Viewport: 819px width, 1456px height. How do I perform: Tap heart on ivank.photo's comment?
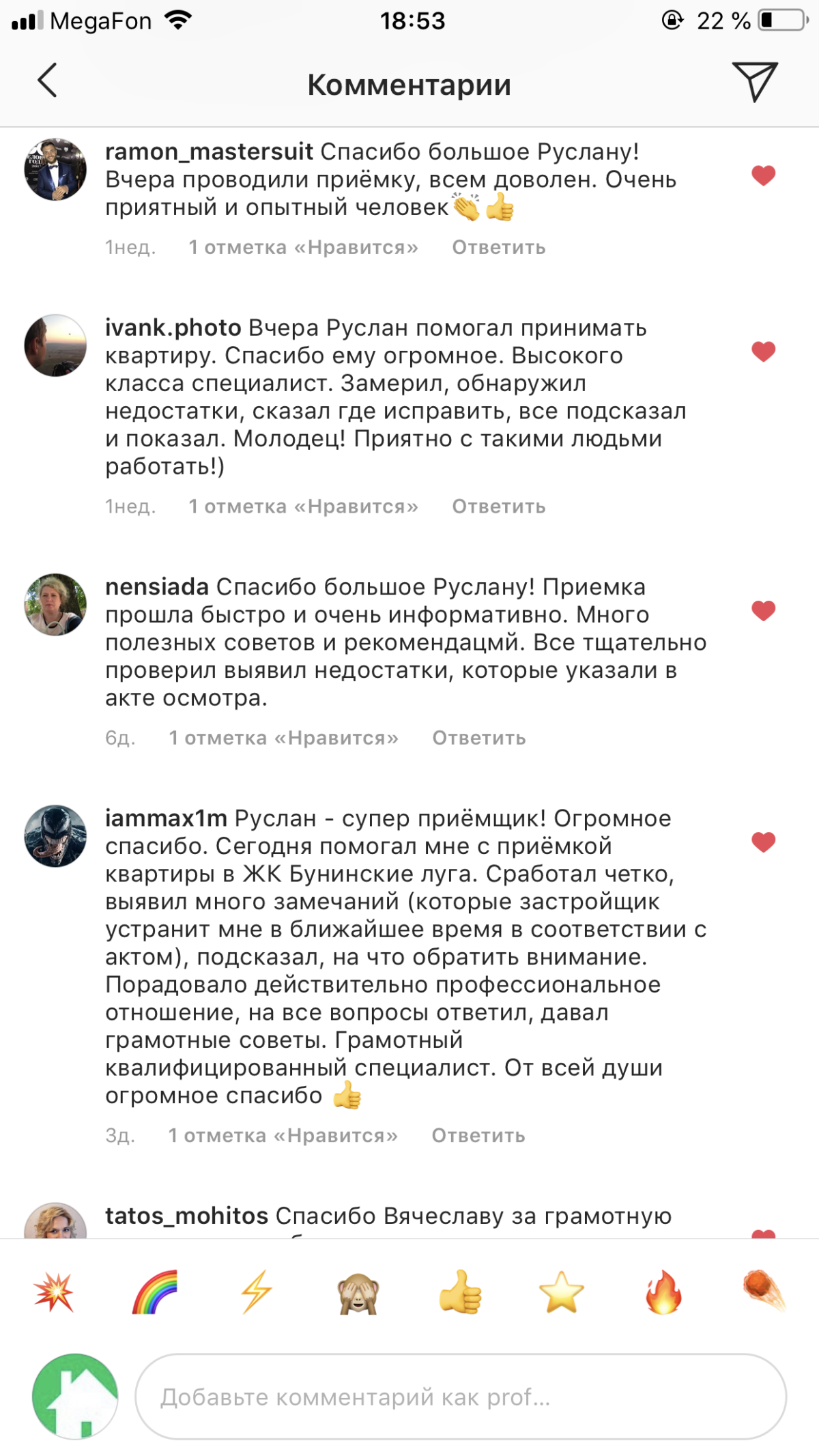tap(763, 352)
